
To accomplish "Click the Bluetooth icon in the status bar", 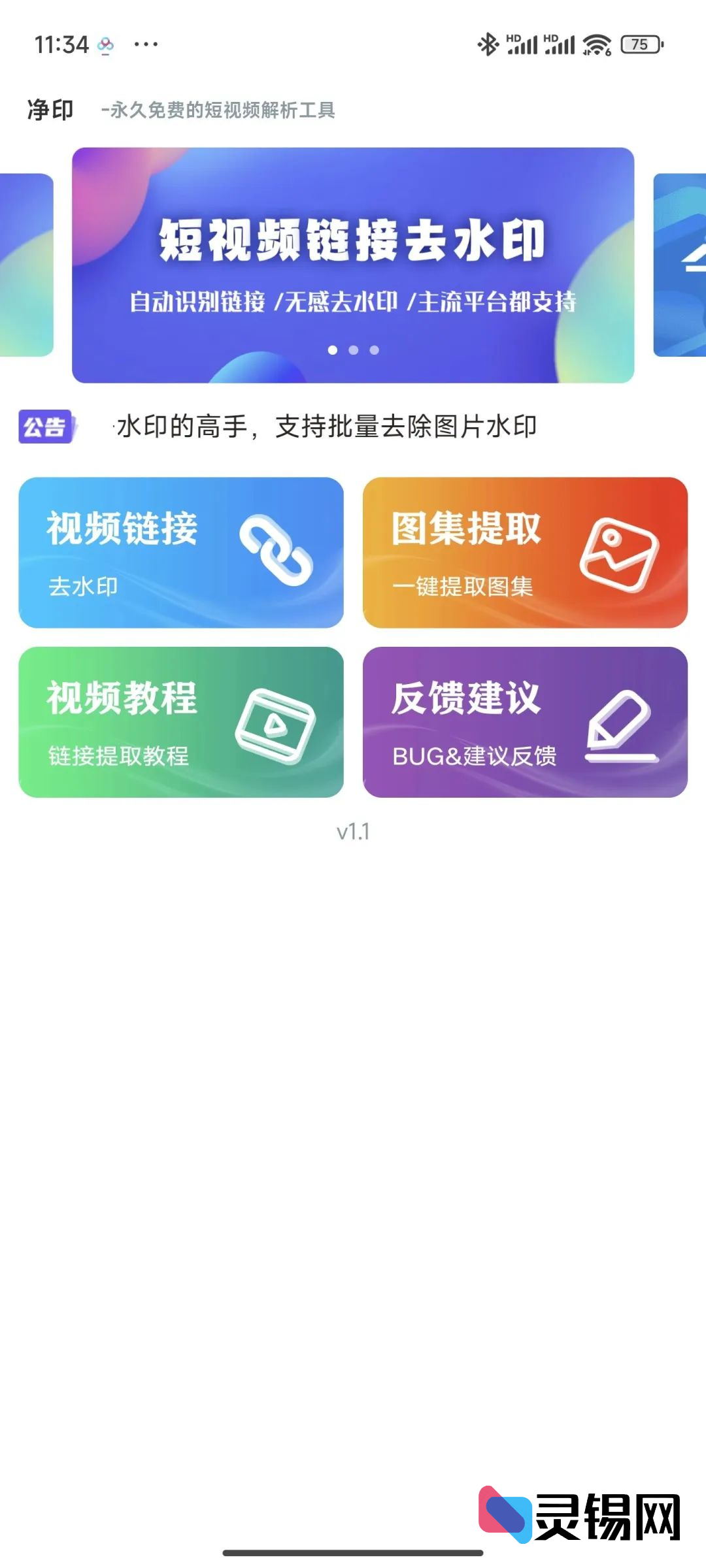I will click(487, 42).
